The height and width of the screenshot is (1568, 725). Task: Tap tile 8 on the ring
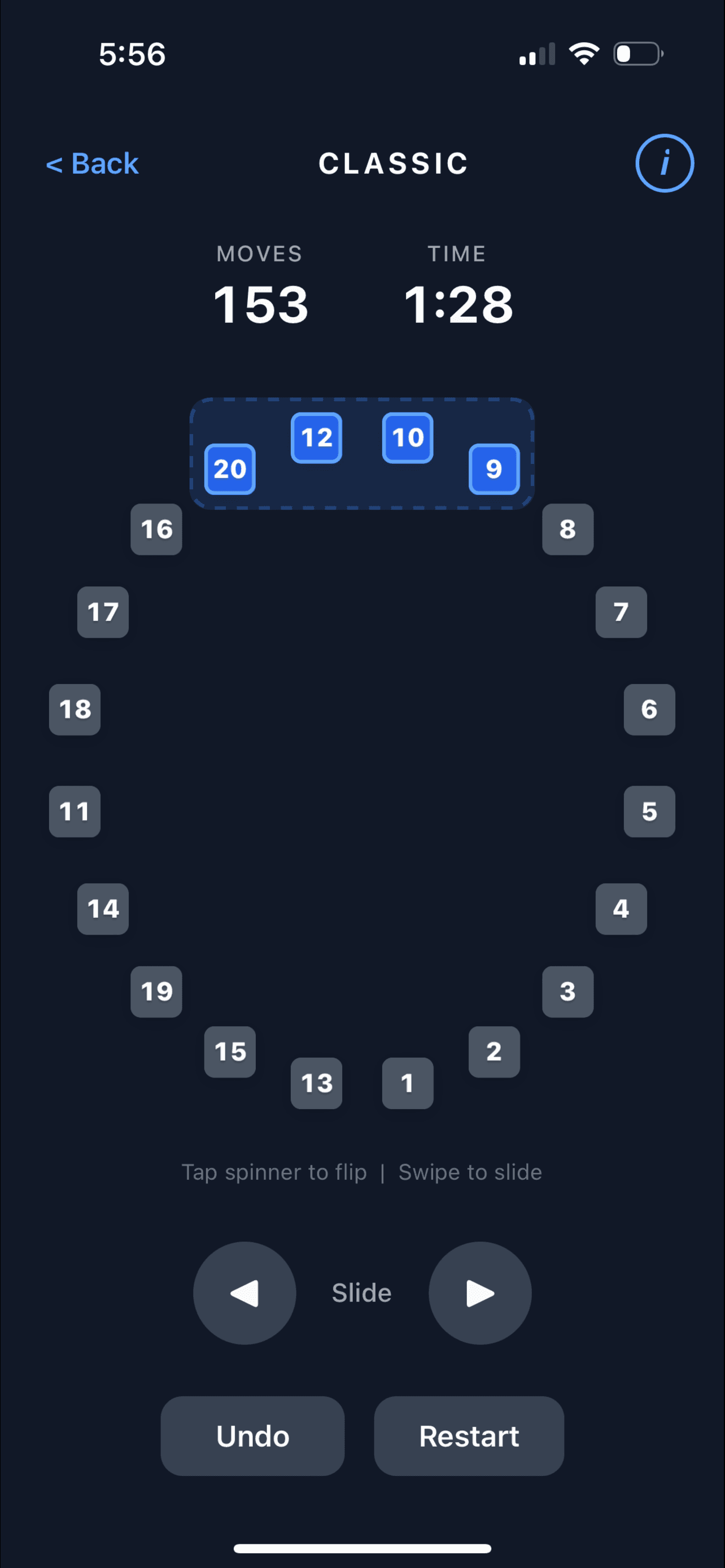[567, 530]
